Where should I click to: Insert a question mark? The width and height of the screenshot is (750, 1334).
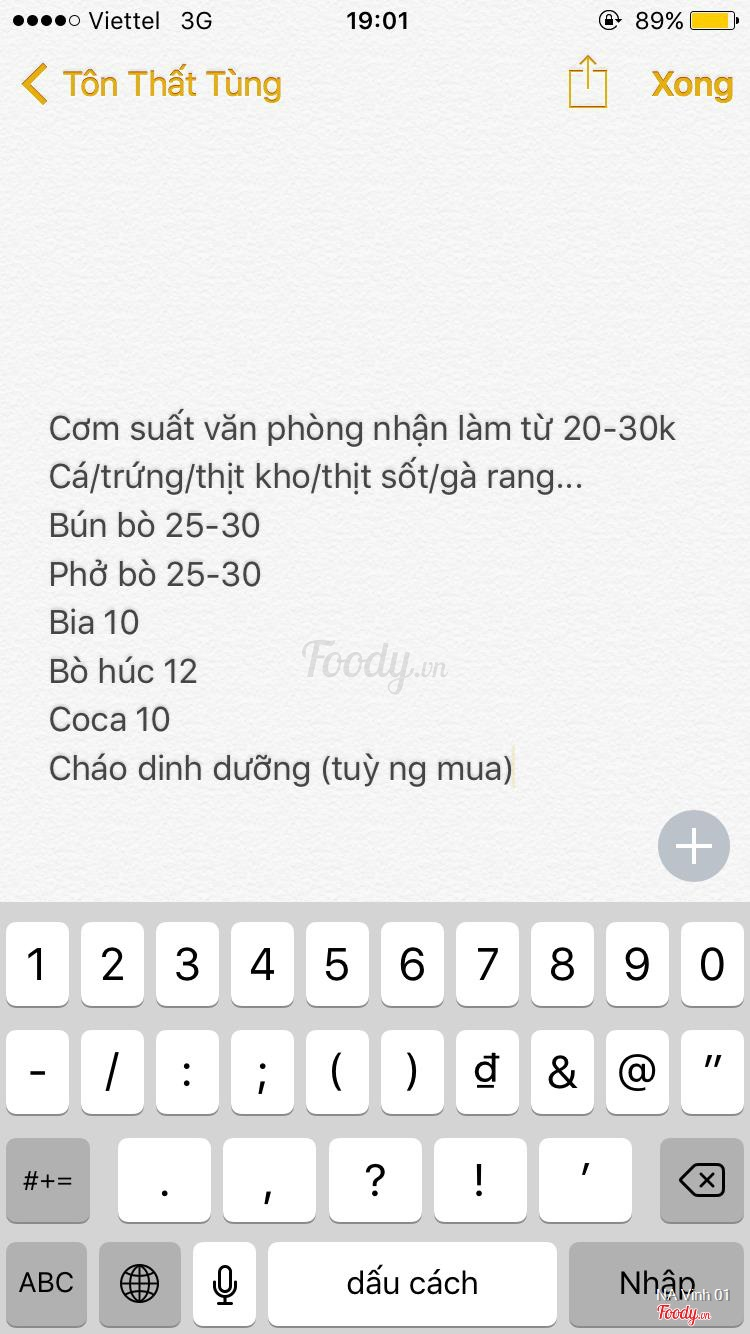pyautogui.click(x=375, y=1181)
